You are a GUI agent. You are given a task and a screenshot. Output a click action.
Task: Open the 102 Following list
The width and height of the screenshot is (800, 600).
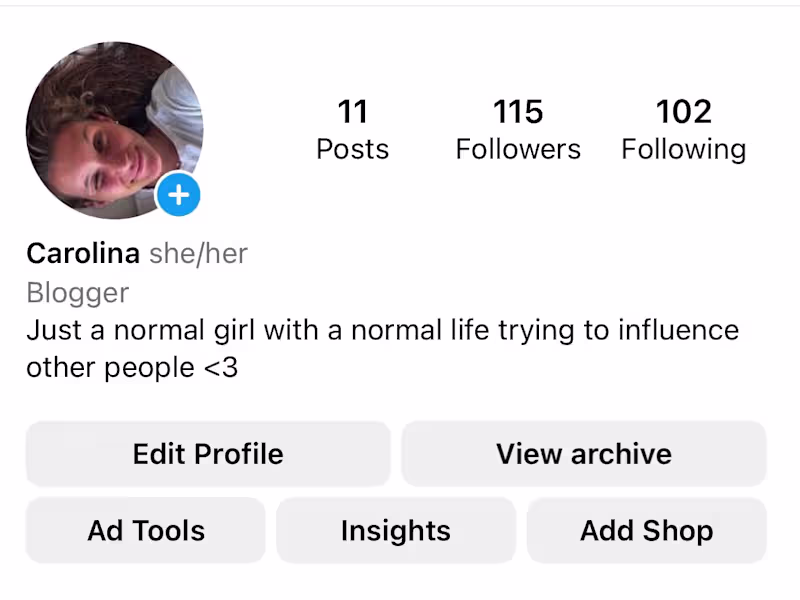683,130
